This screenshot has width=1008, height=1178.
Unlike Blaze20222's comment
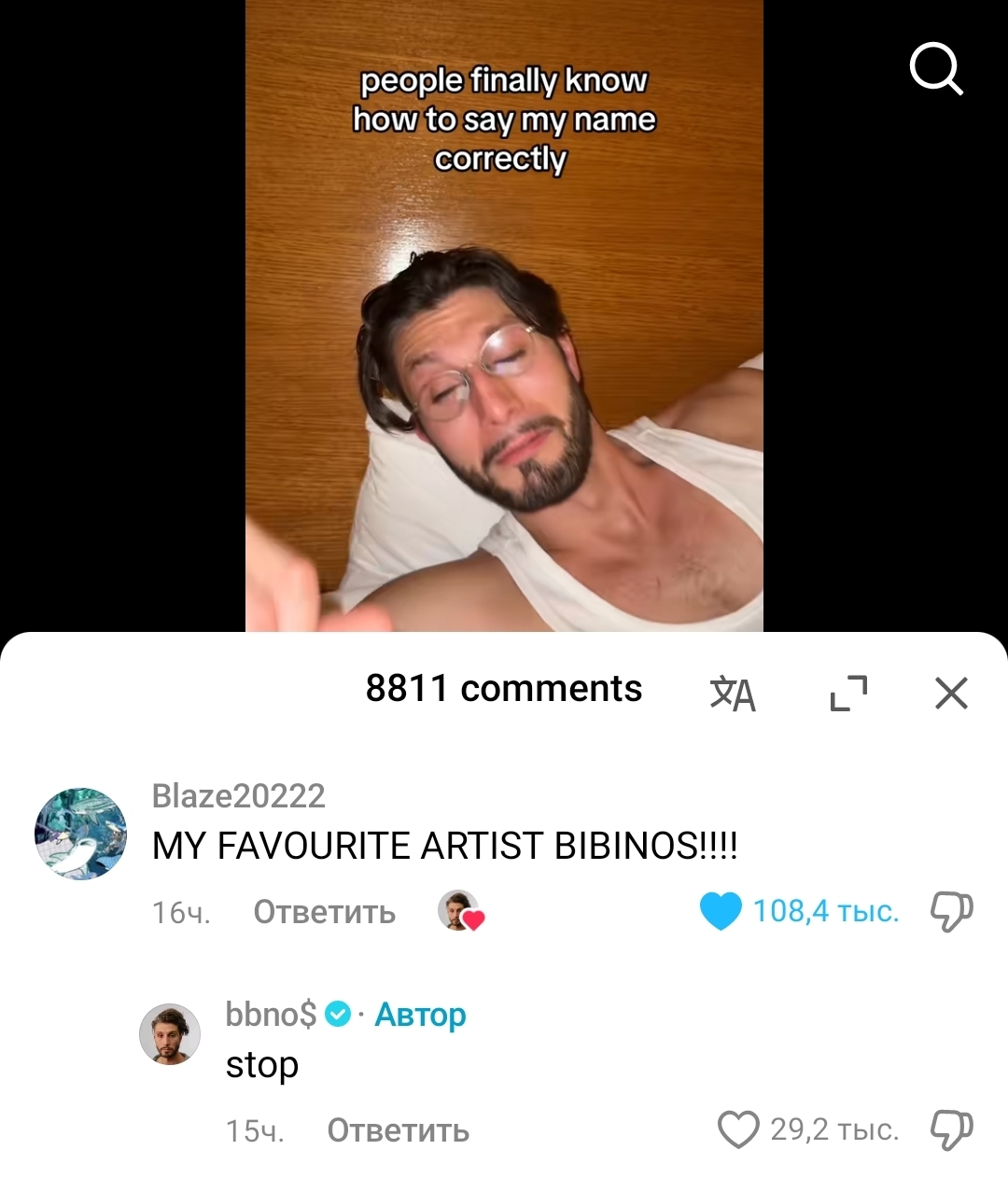(721, 911)
